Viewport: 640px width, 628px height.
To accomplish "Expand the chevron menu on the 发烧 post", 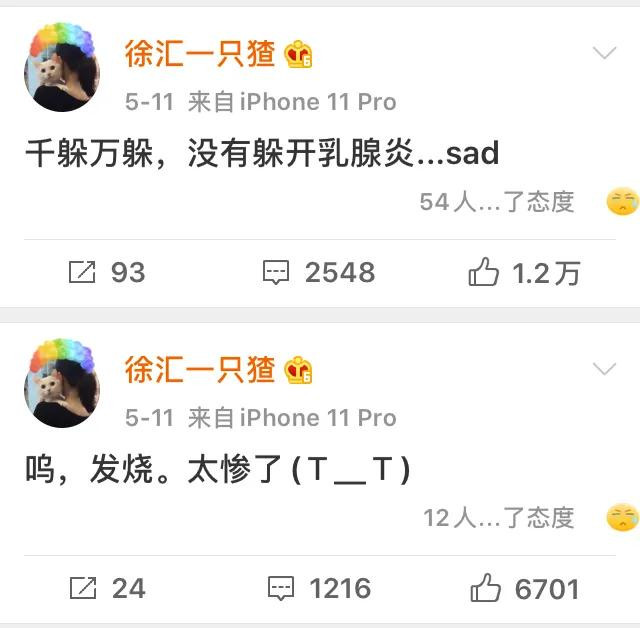I will pos(605,369).
